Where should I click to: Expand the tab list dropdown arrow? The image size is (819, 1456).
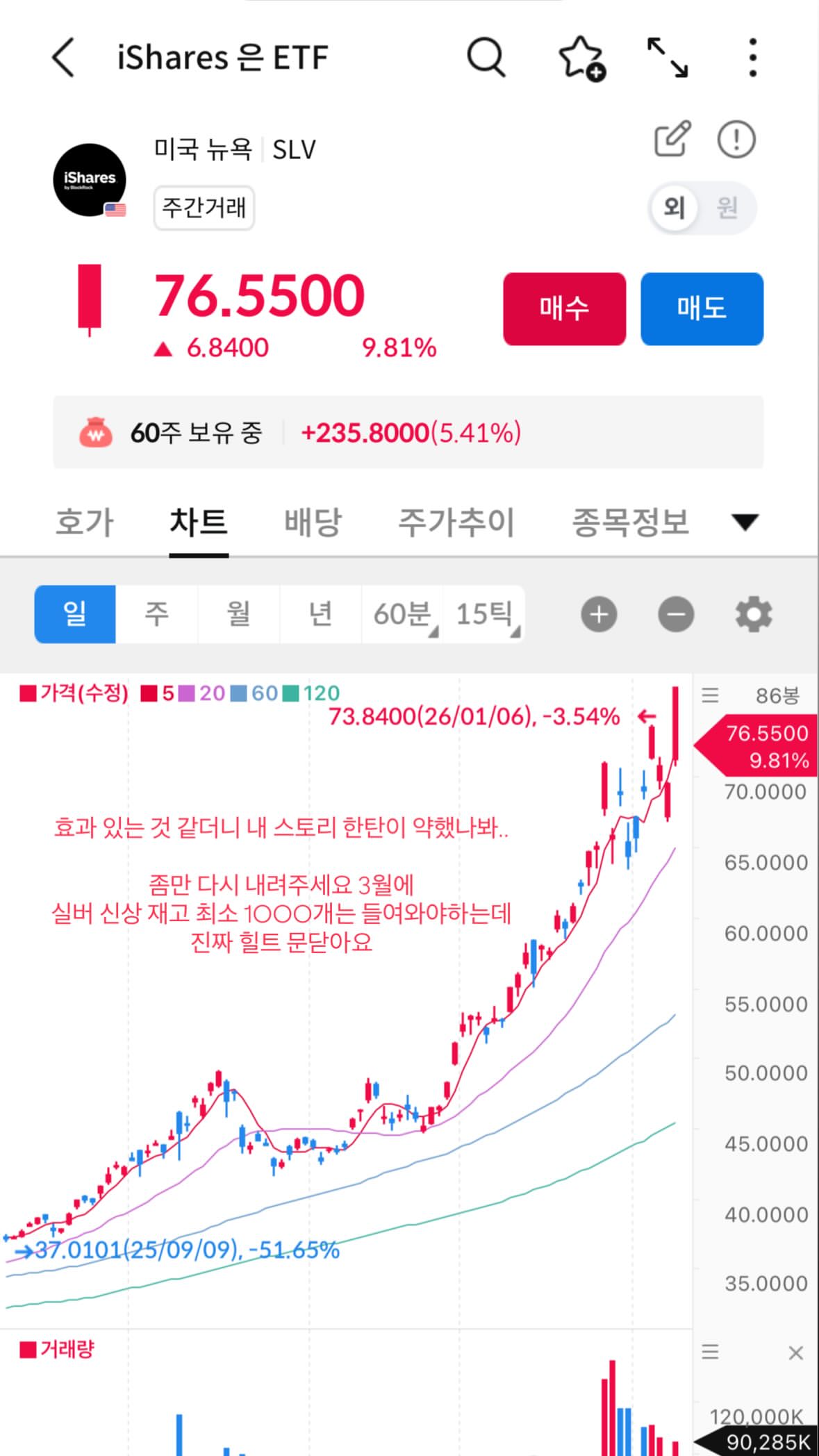pyautogui.click(x=745, y=522)
